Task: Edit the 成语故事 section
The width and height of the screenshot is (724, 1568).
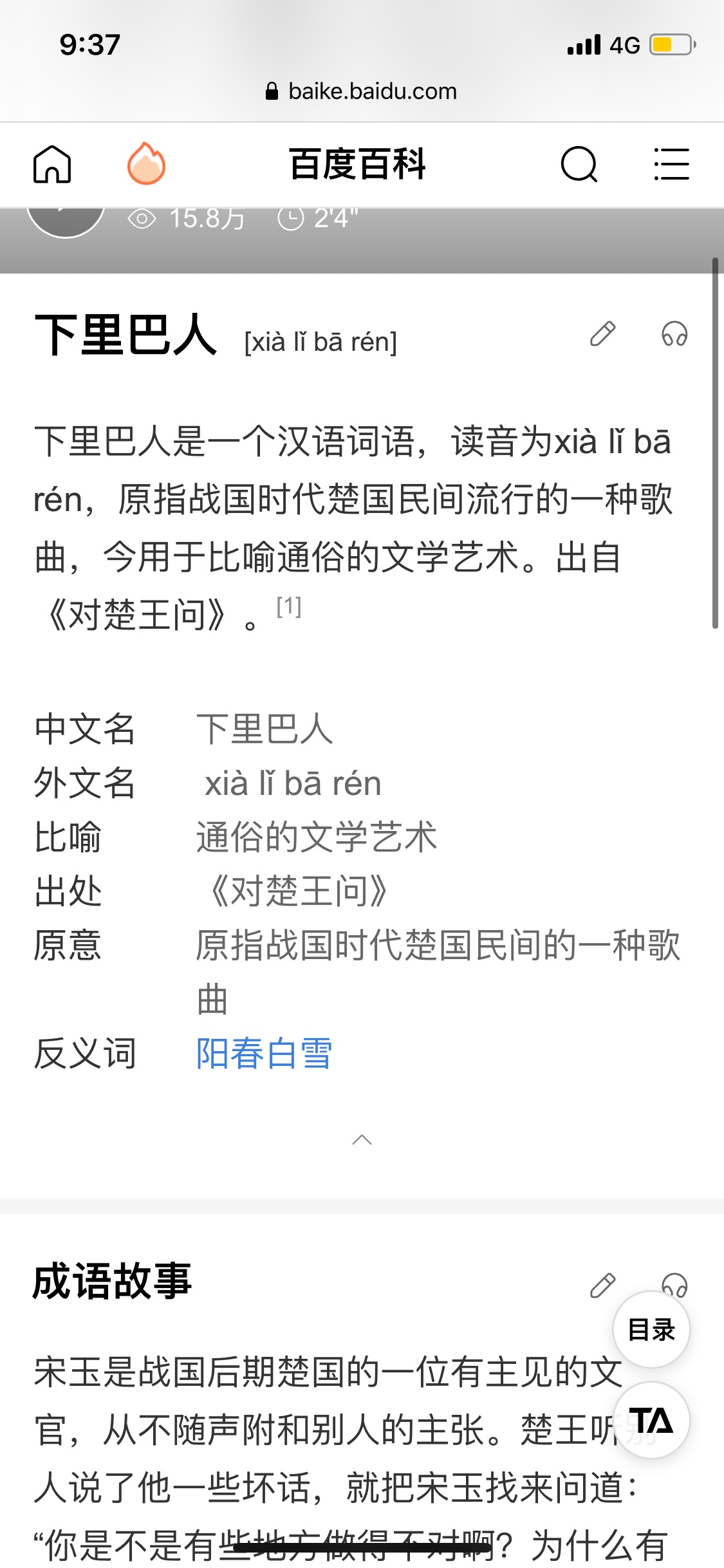Action: (x=603, y=1285)
